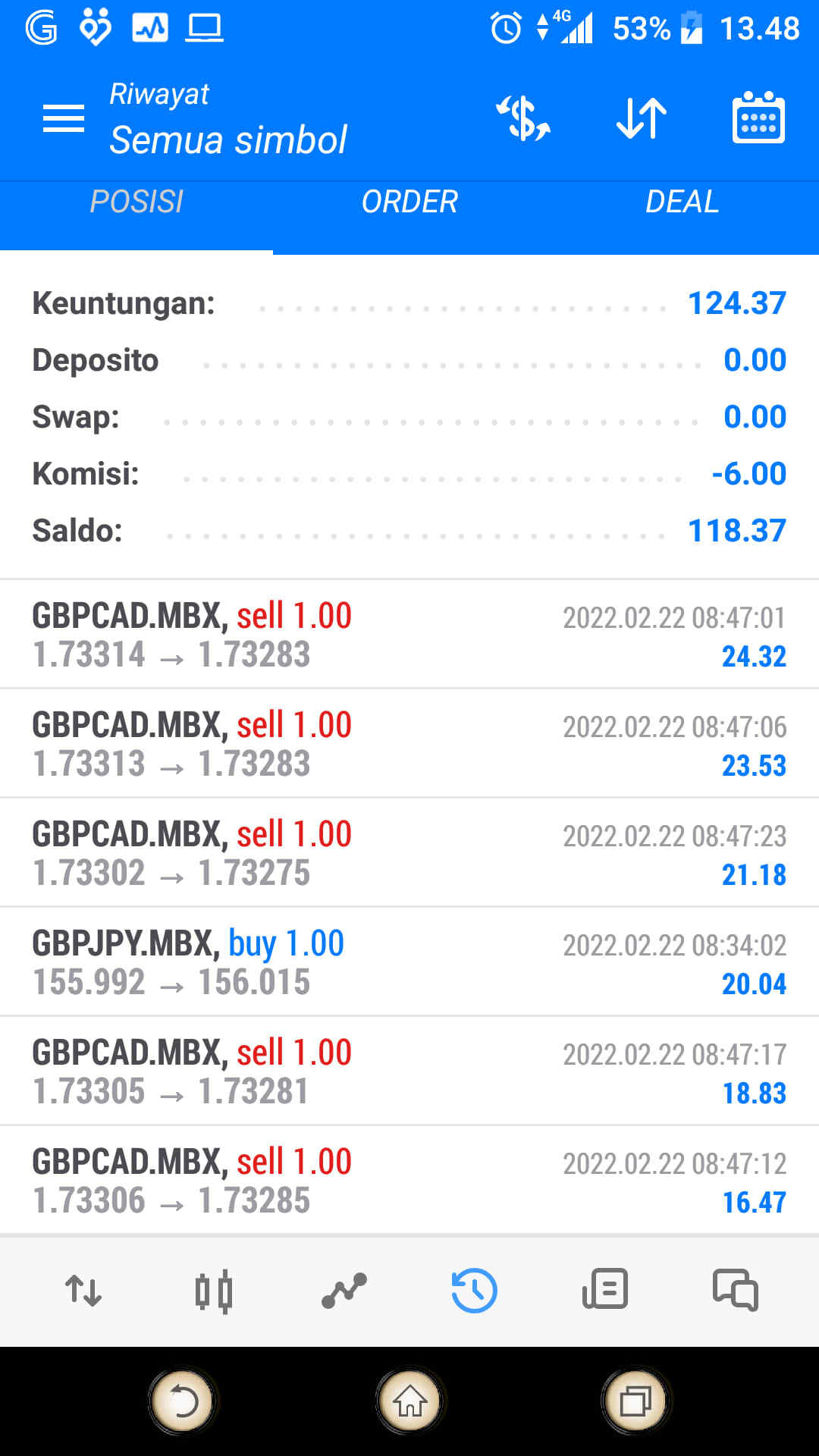Switch to the ORDER tab
The image size is (819, 1456).
[409, 202]
